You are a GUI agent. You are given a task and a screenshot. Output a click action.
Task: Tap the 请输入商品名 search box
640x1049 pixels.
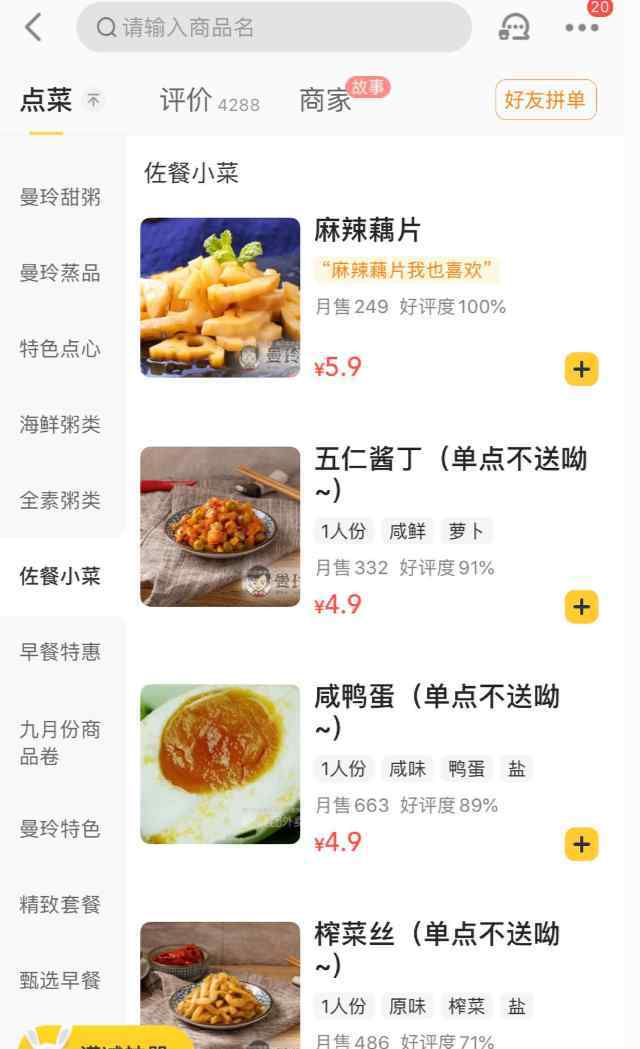(274, 27)
